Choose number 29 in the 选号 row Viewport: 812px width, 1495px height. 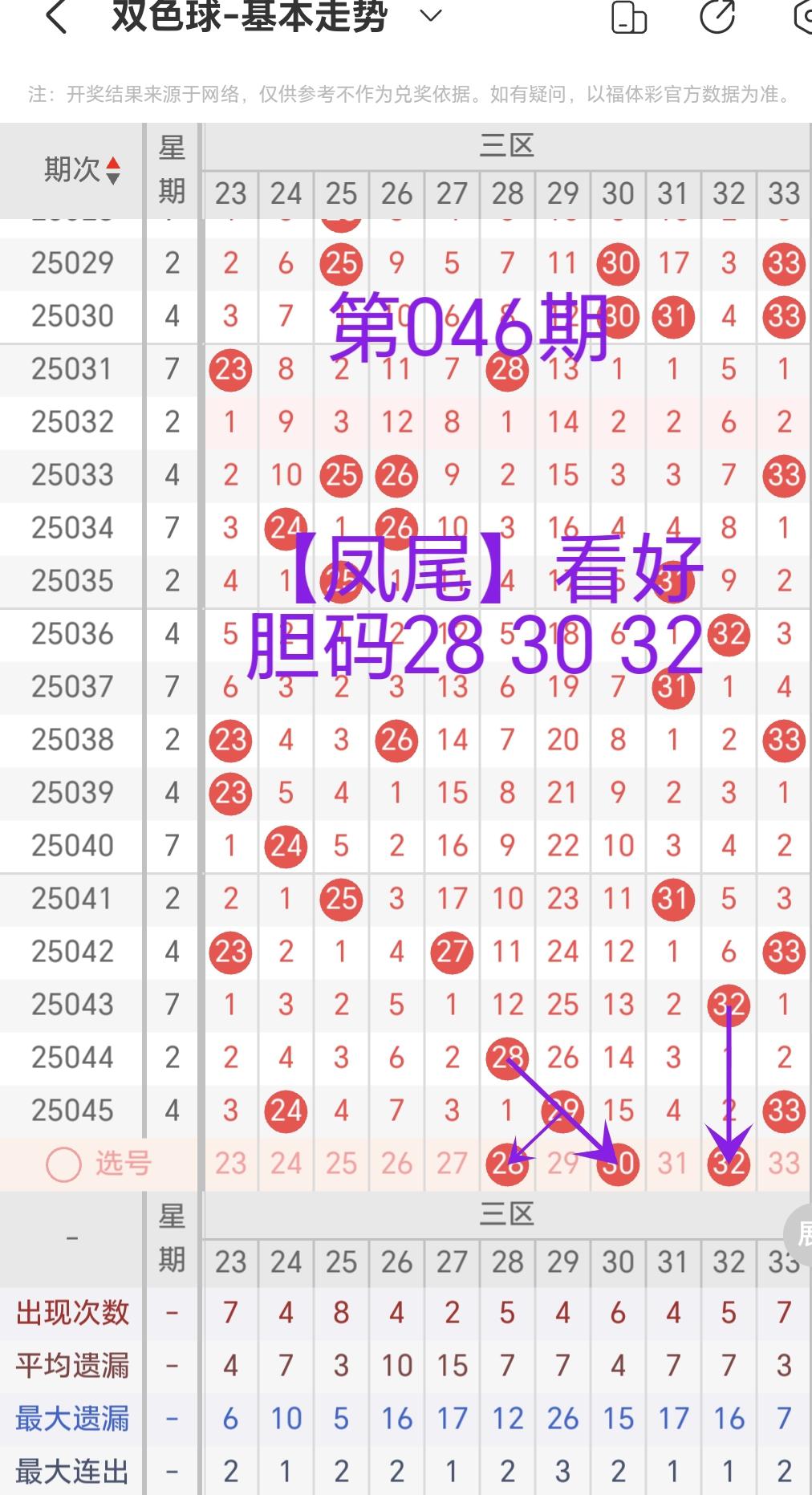click(x=562, y=1164)
